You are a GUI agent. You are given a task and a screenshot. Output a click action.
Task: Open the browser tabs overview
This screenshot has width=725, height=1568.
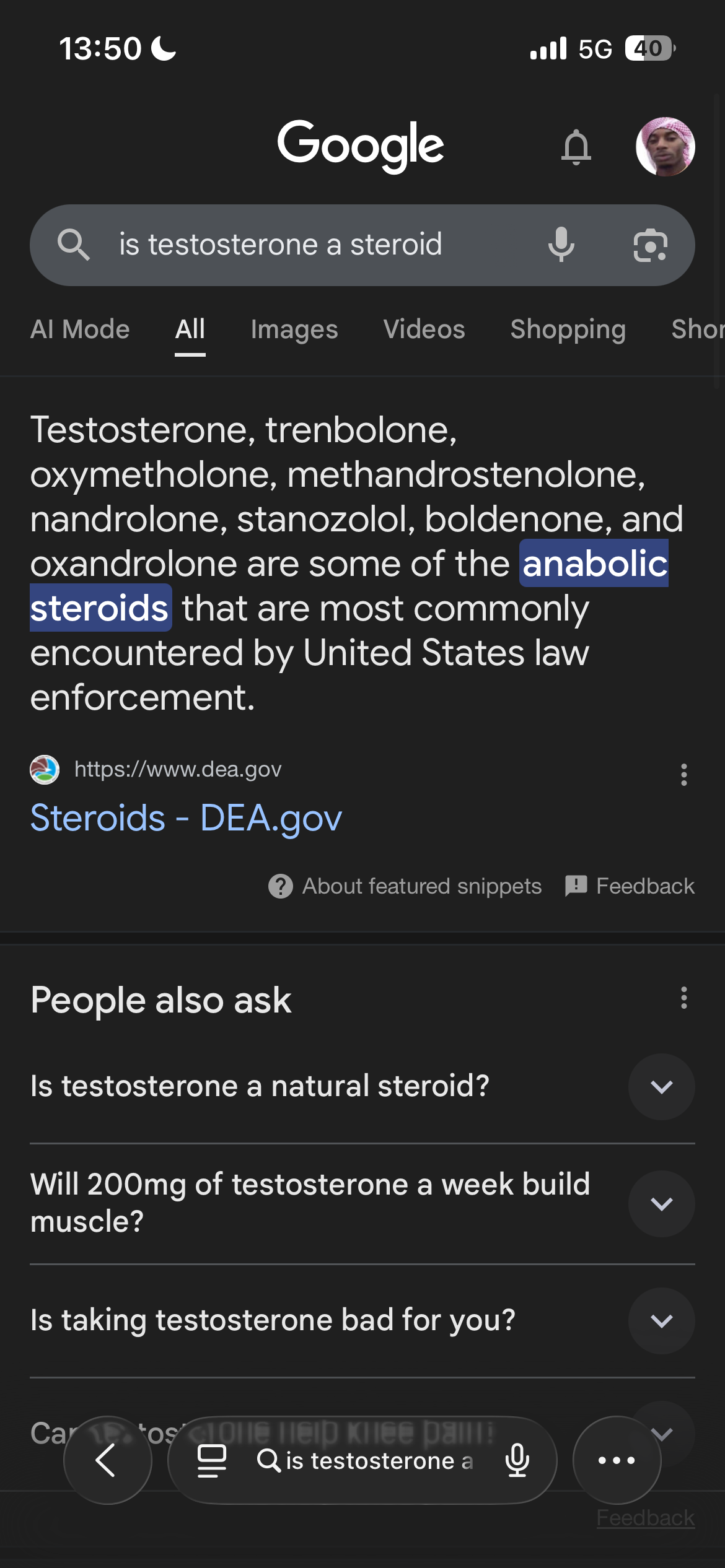click(211, 1460)
